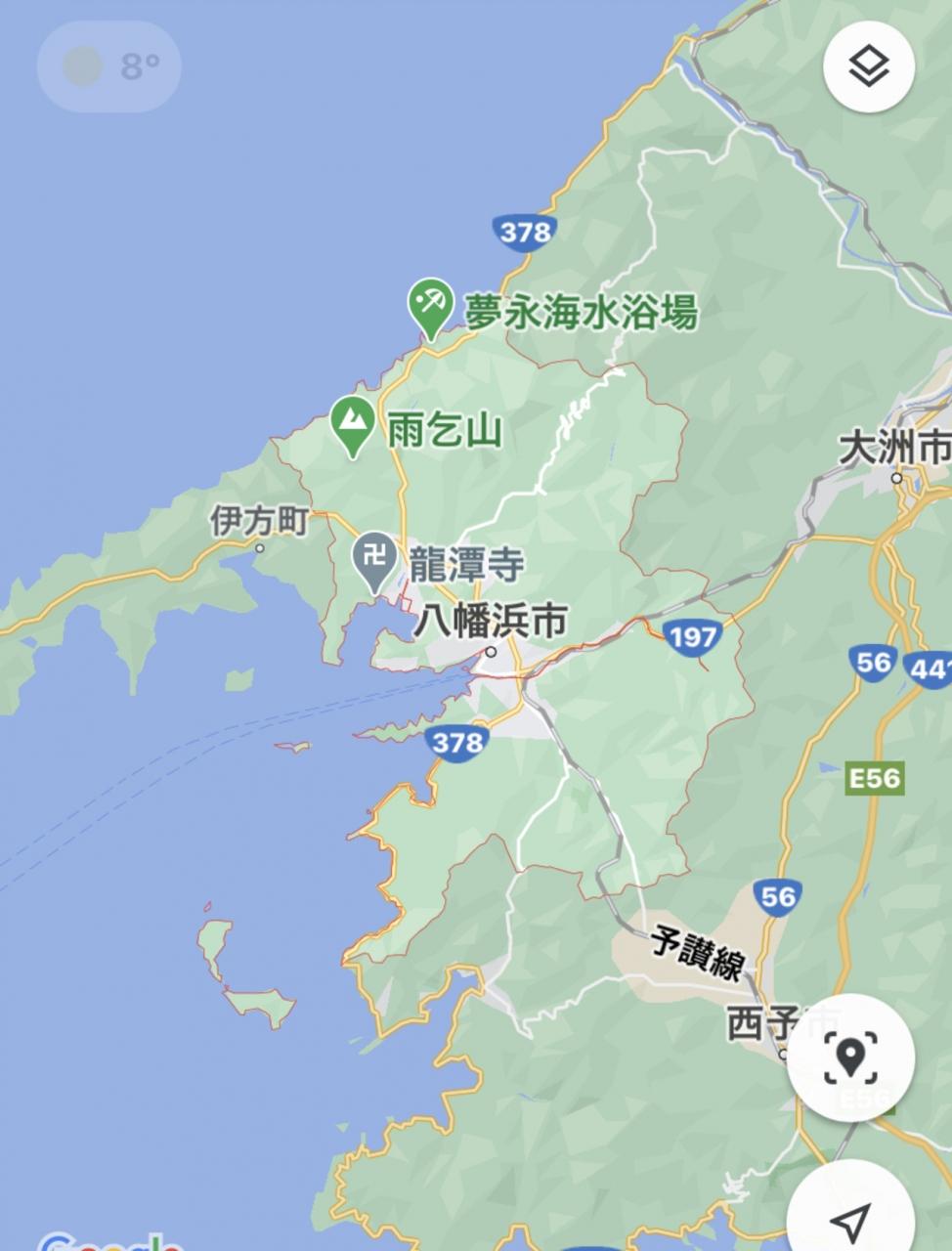Open the map layers button

(x=868, y=66)
